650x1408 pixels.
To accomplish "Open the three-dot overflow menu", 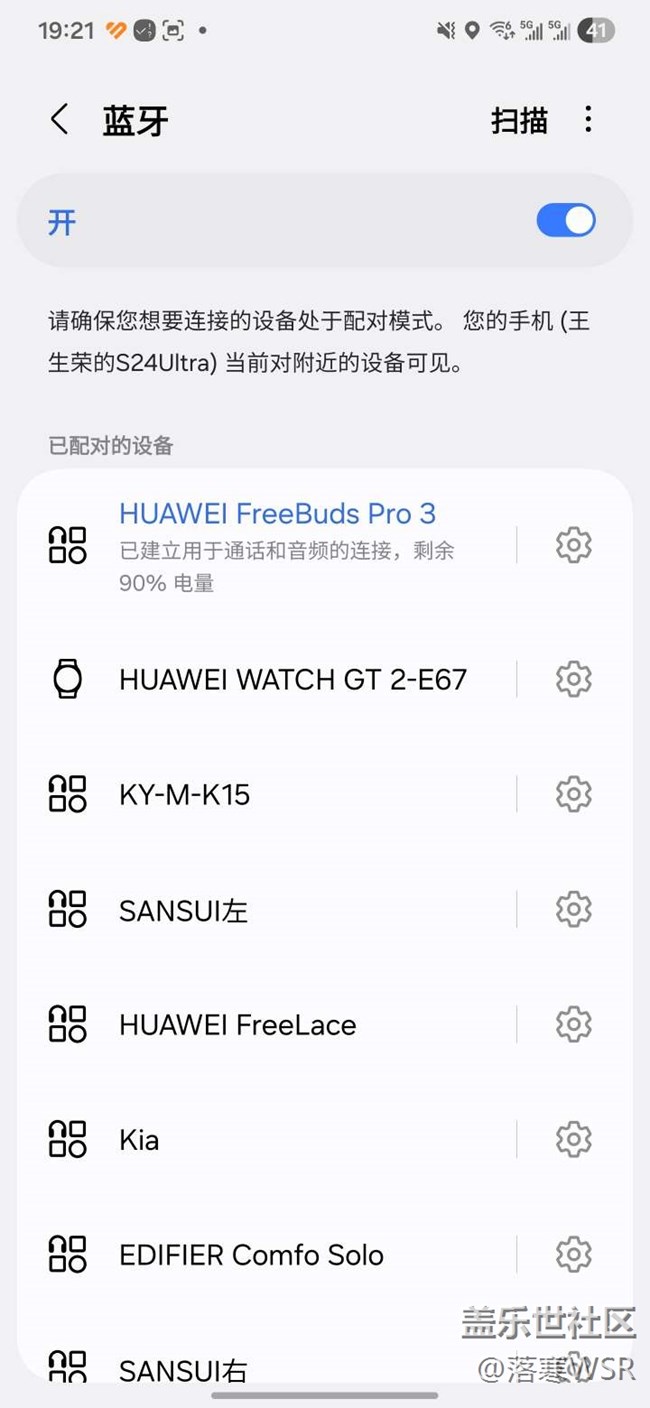I will [588, 119].
